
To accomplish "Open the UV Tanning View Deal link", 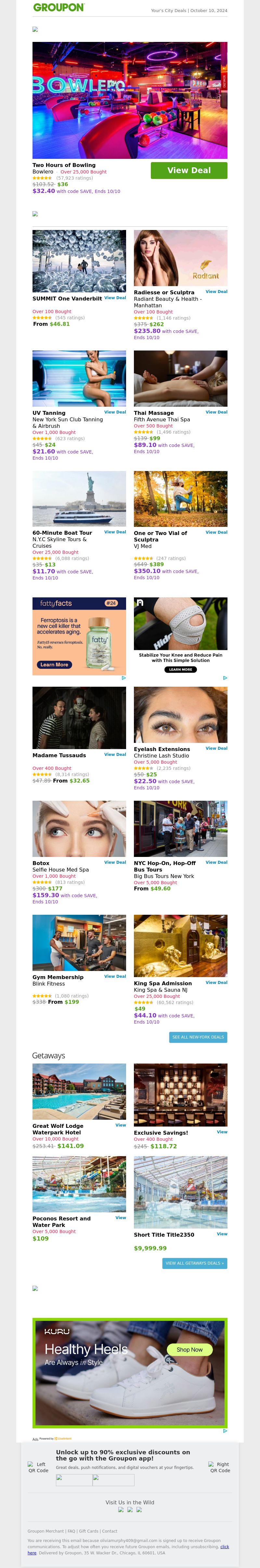I will click(x=115, y=412).
